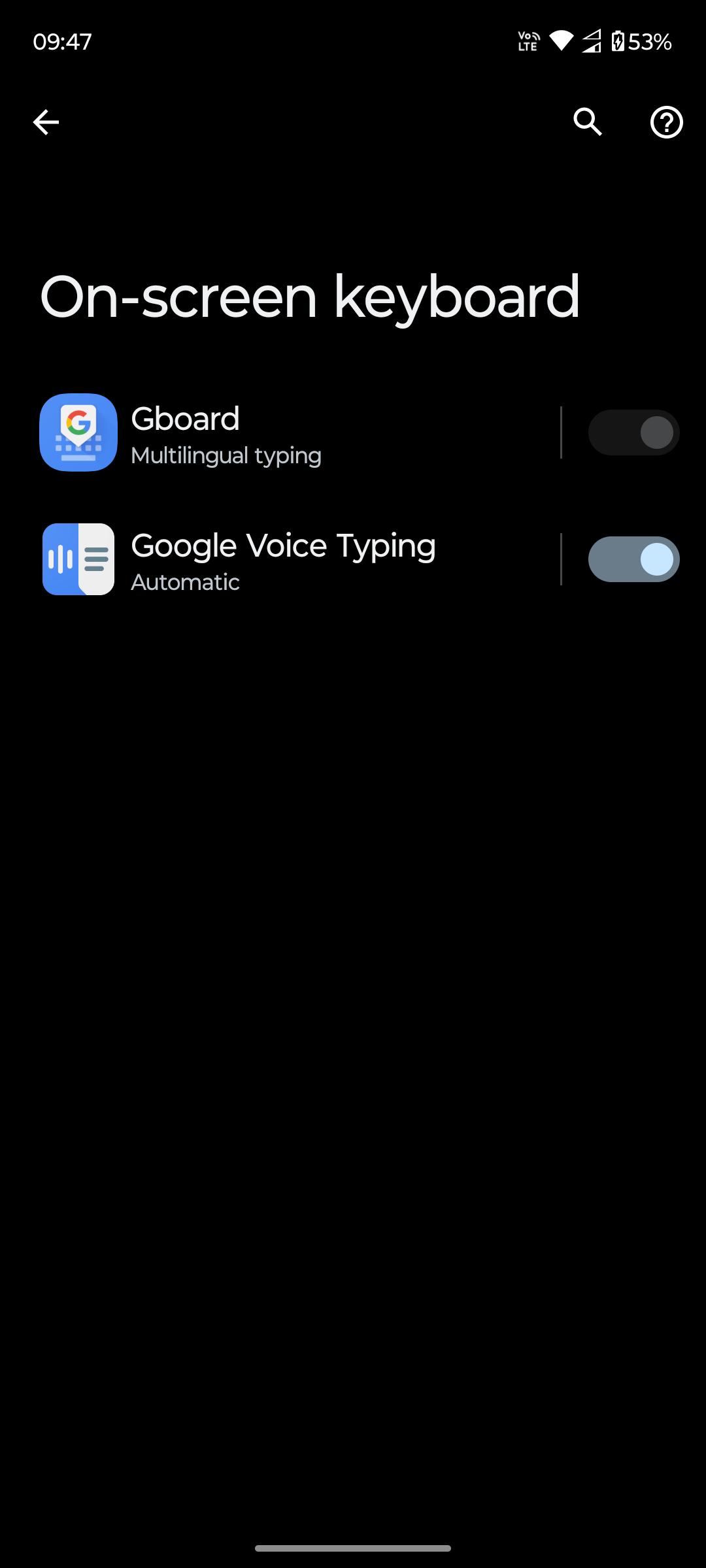
Task: Open the help icon
Action: [x=666, y=122]
